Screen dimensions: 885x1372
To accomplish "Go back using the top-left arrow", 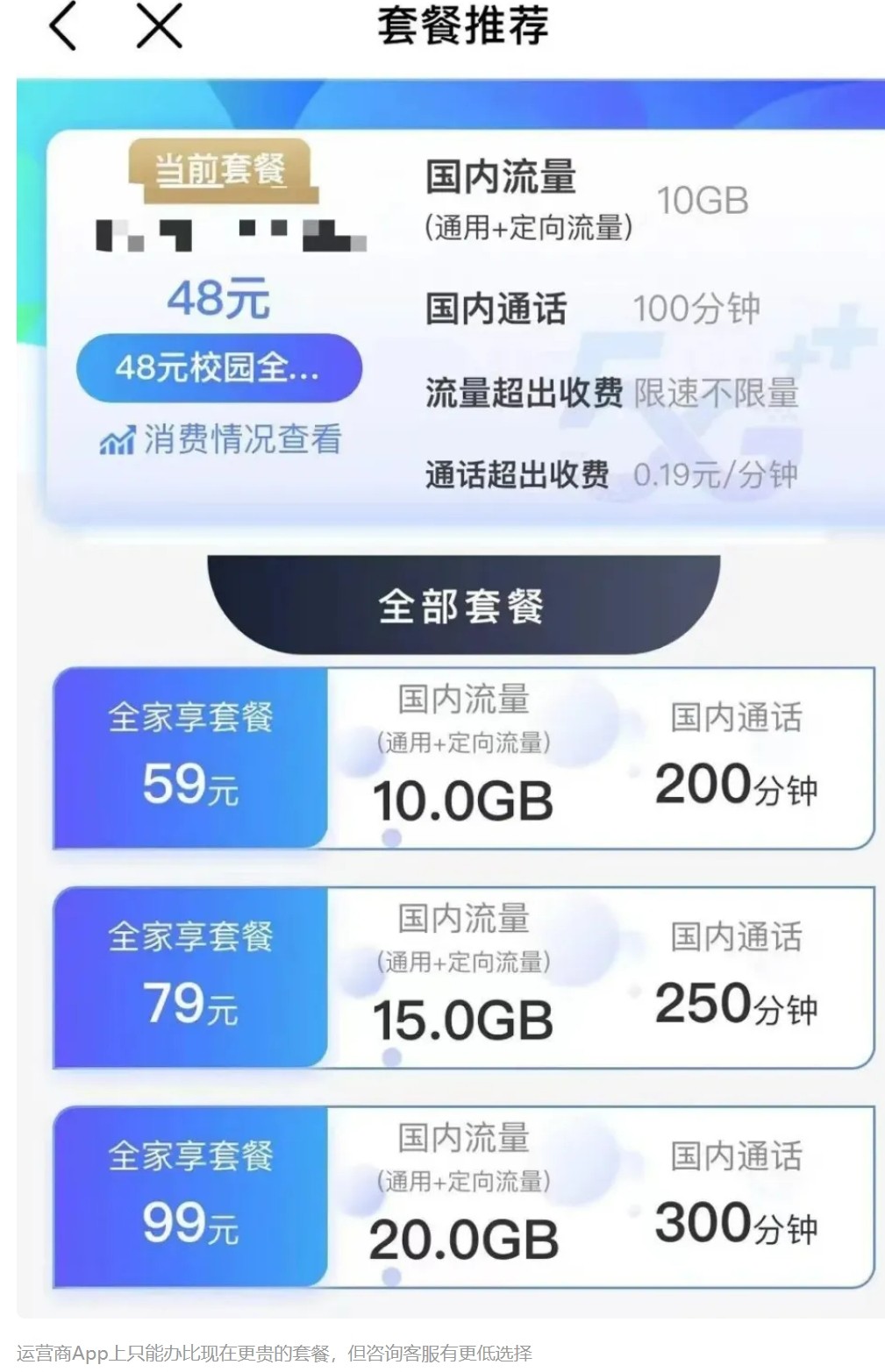I will coord(63,26).
